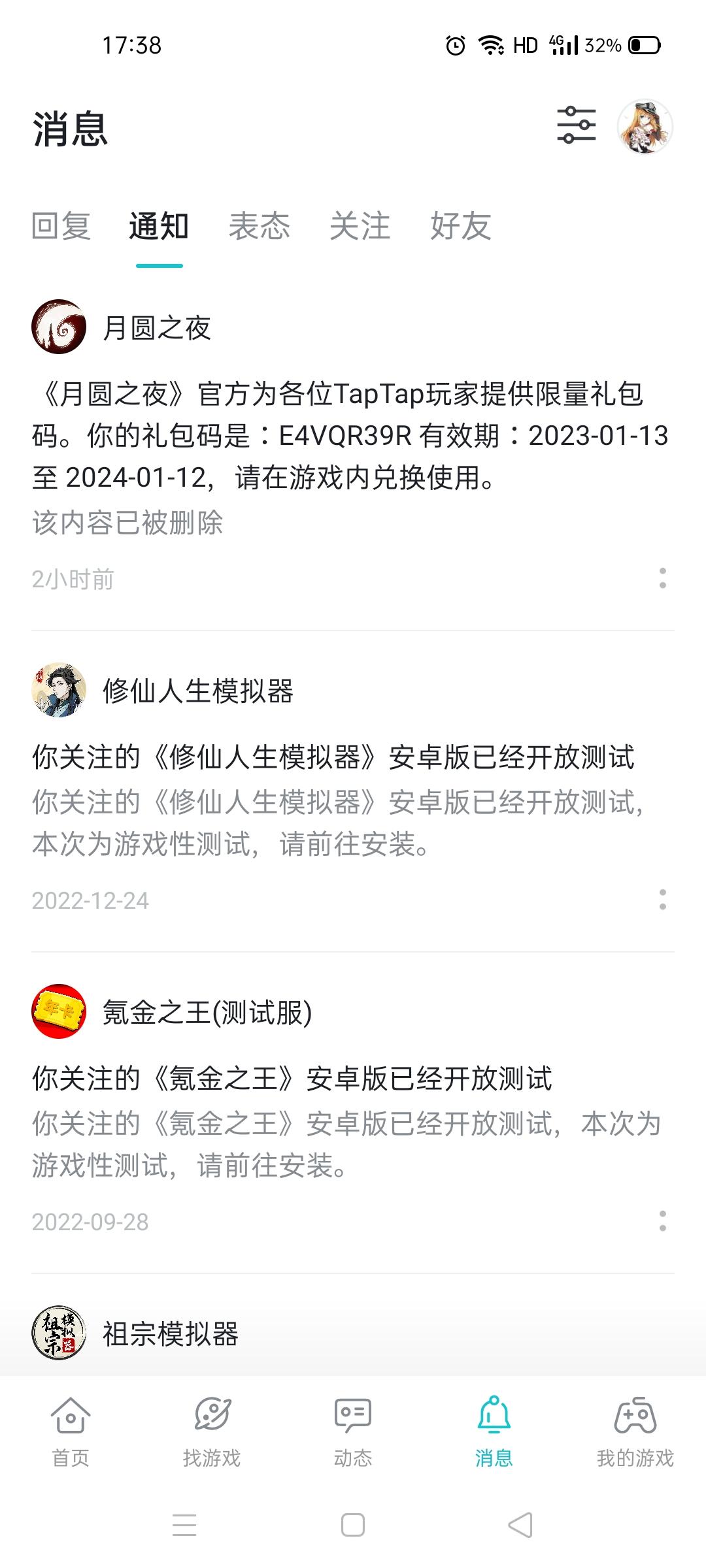Open the 动态 tab
Screen dimensions: 706x1568
click(353, 1431)
